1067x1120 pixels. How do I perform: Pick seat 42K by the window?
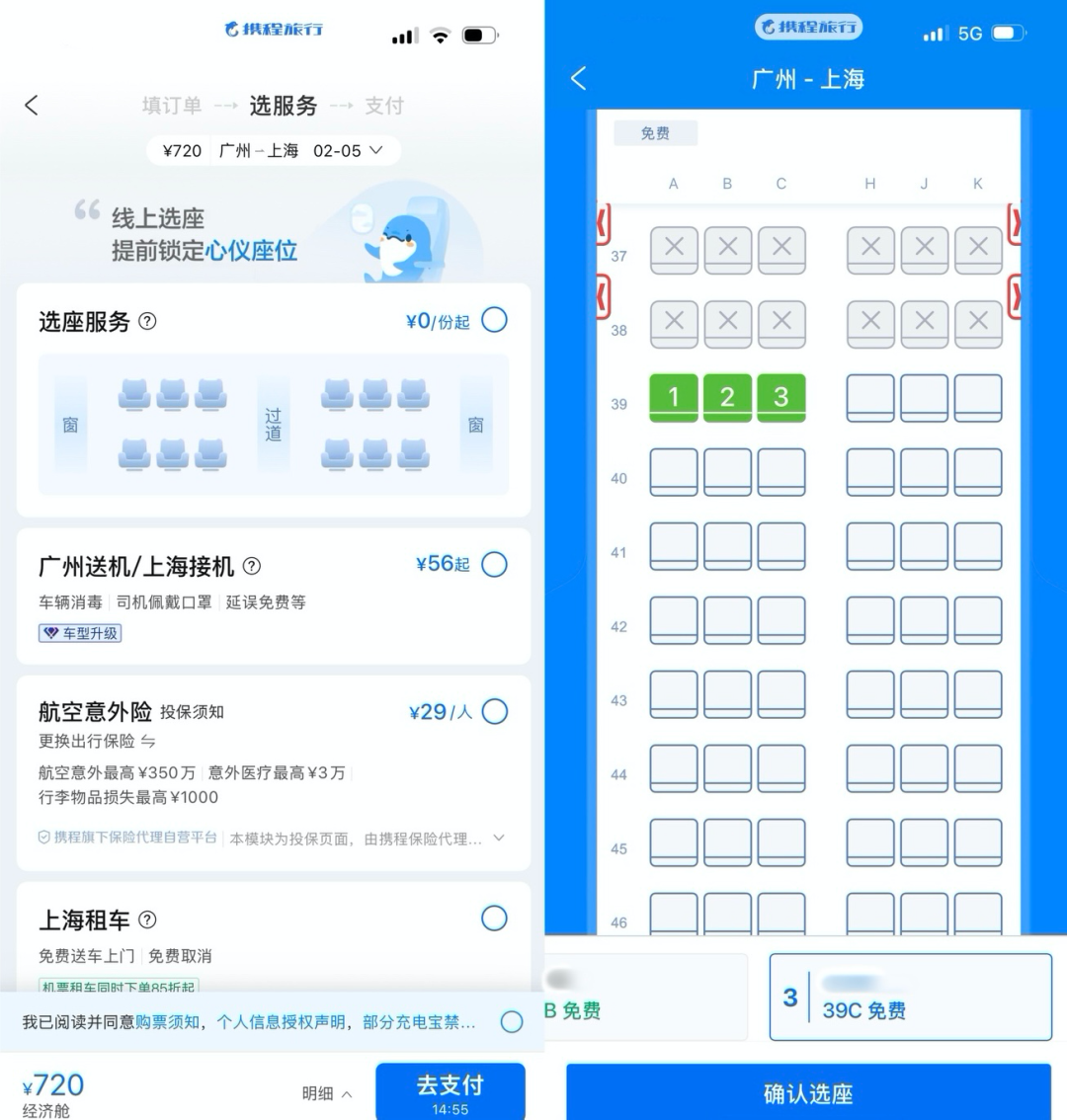(978, 619)
